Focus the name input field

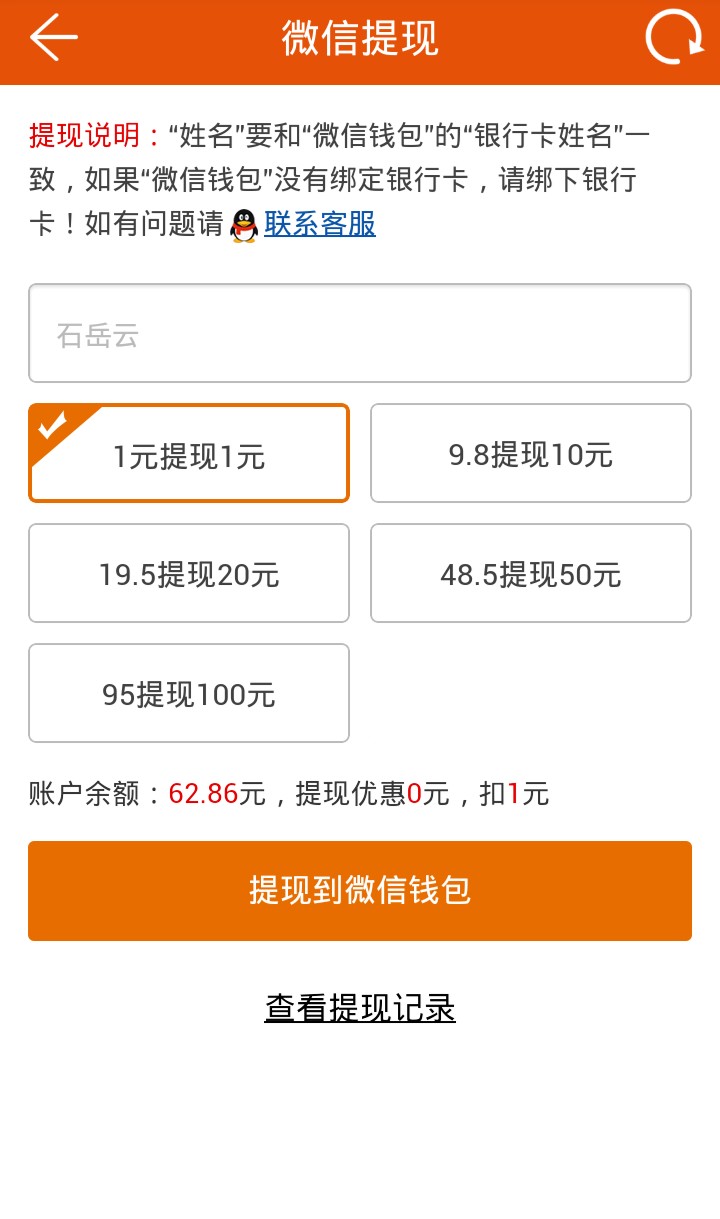point(360,333)
